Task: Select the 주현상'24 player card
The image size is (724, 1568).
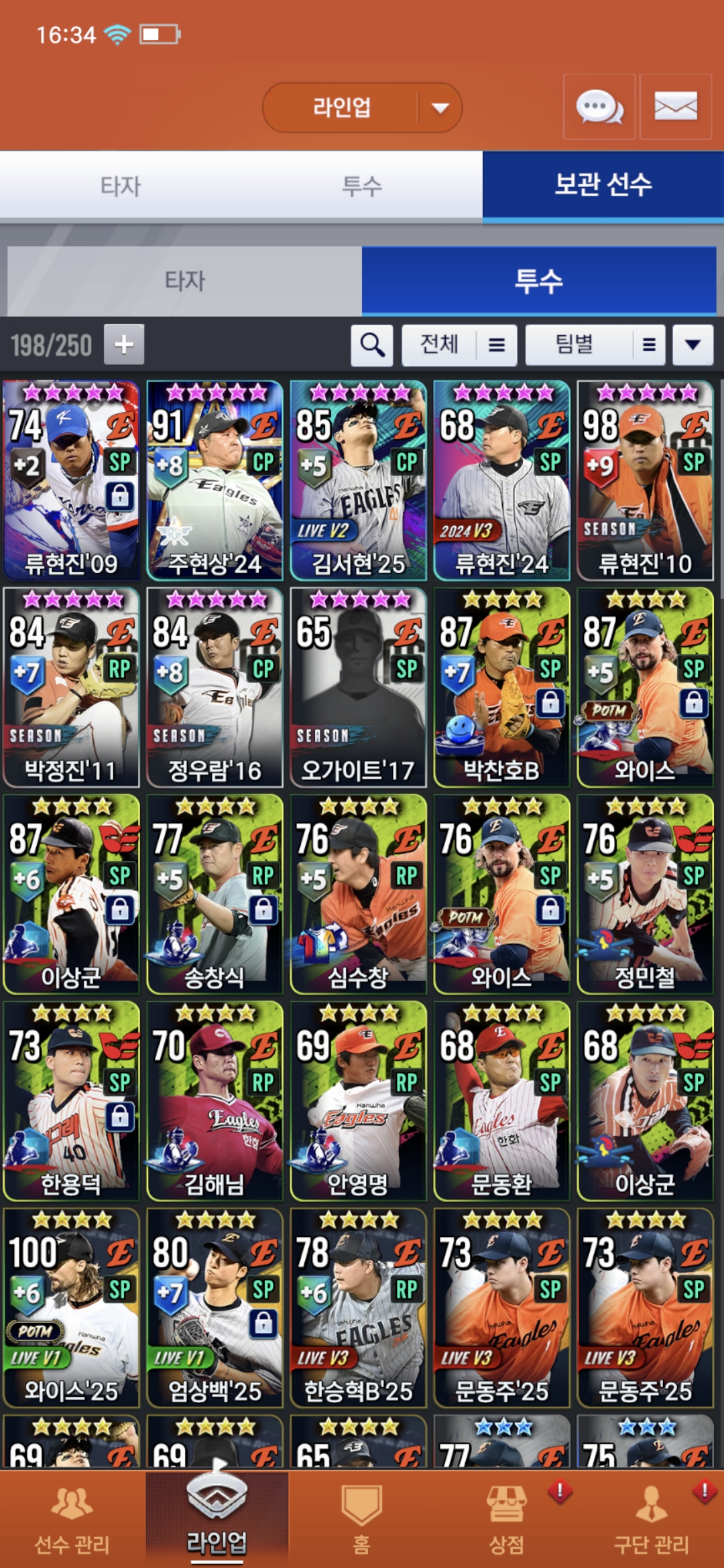Action: tap(215, 480)
